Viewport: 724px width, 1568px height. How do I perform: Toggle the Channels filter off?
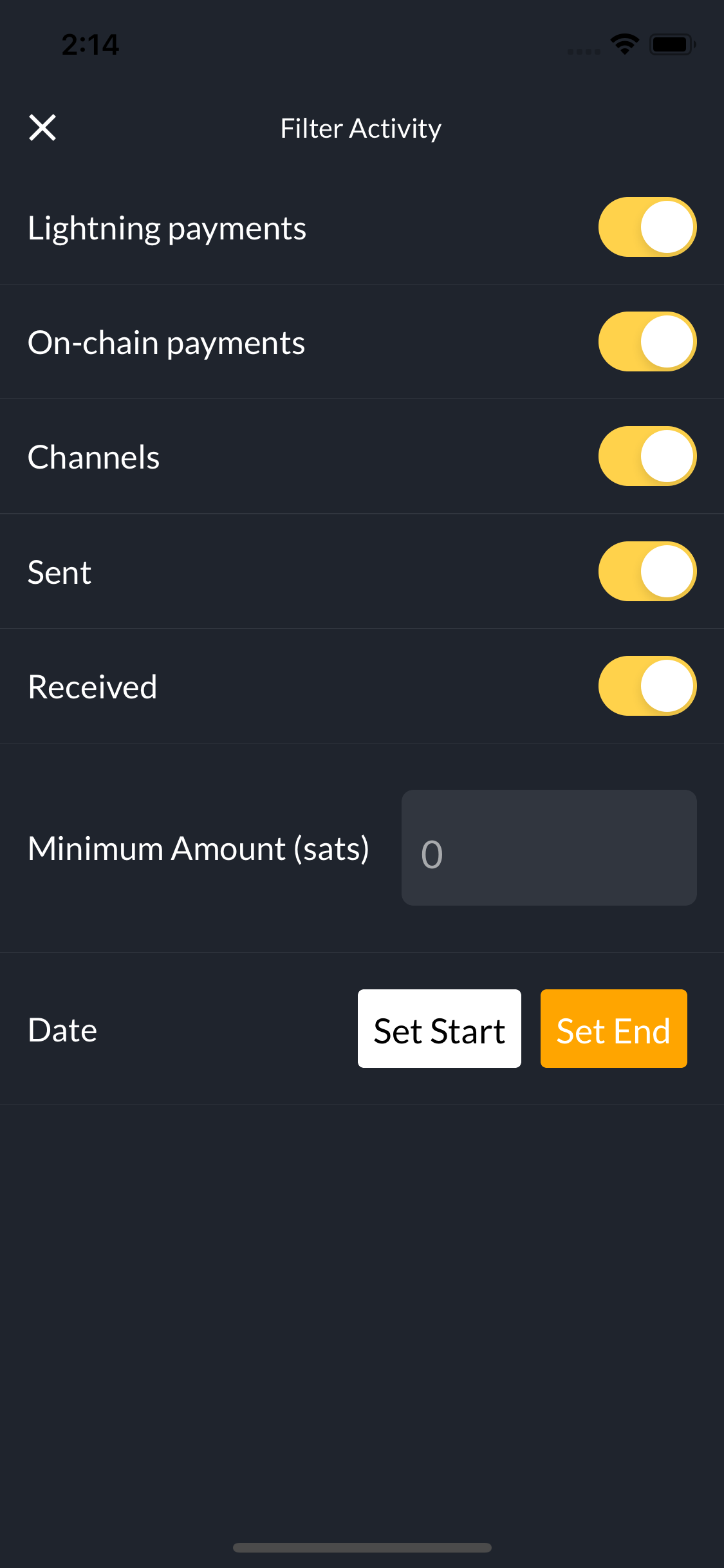pyautogui.click(x=647, y=456)
